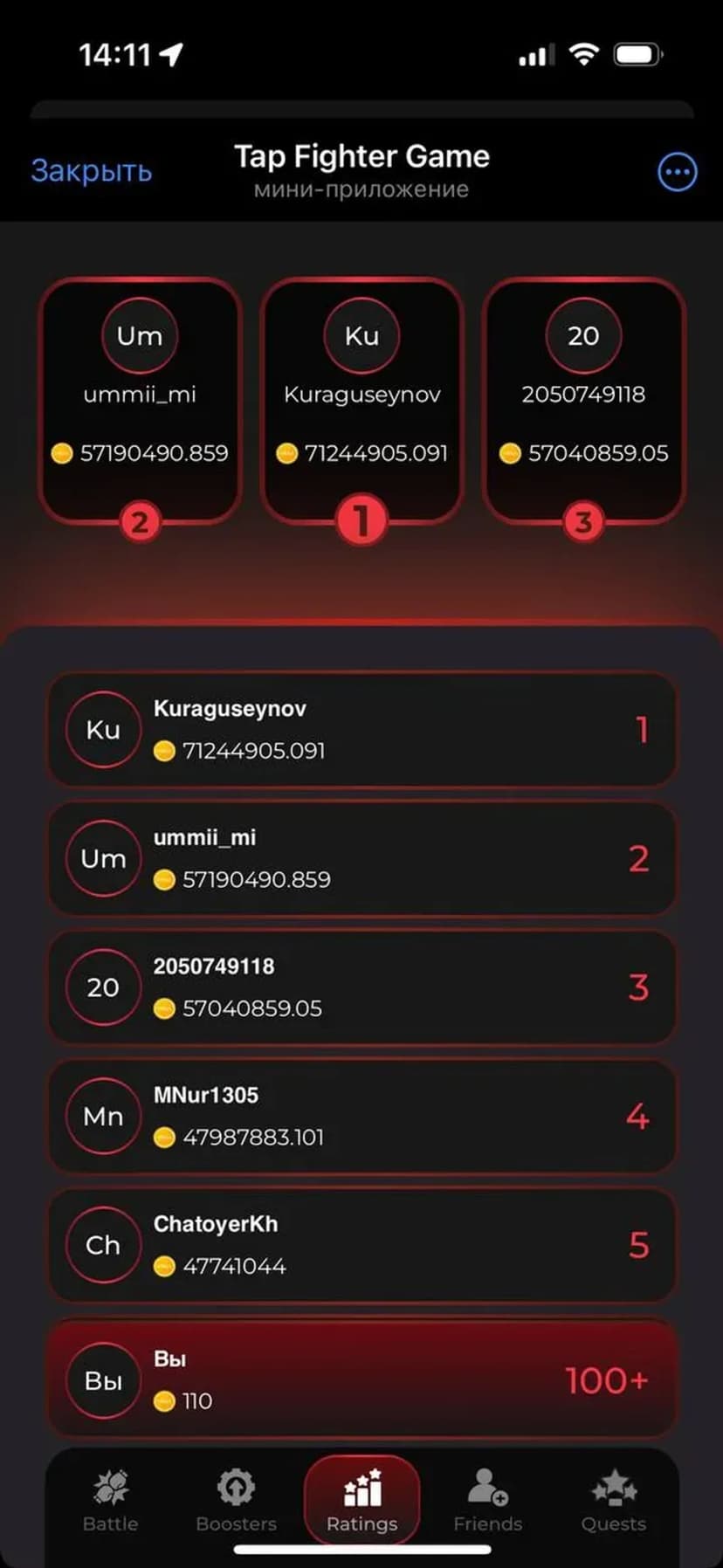Select the Ratings tab
This screenshot has height=1568, width=723.
pyautogui.click(x=361, y=1500)
